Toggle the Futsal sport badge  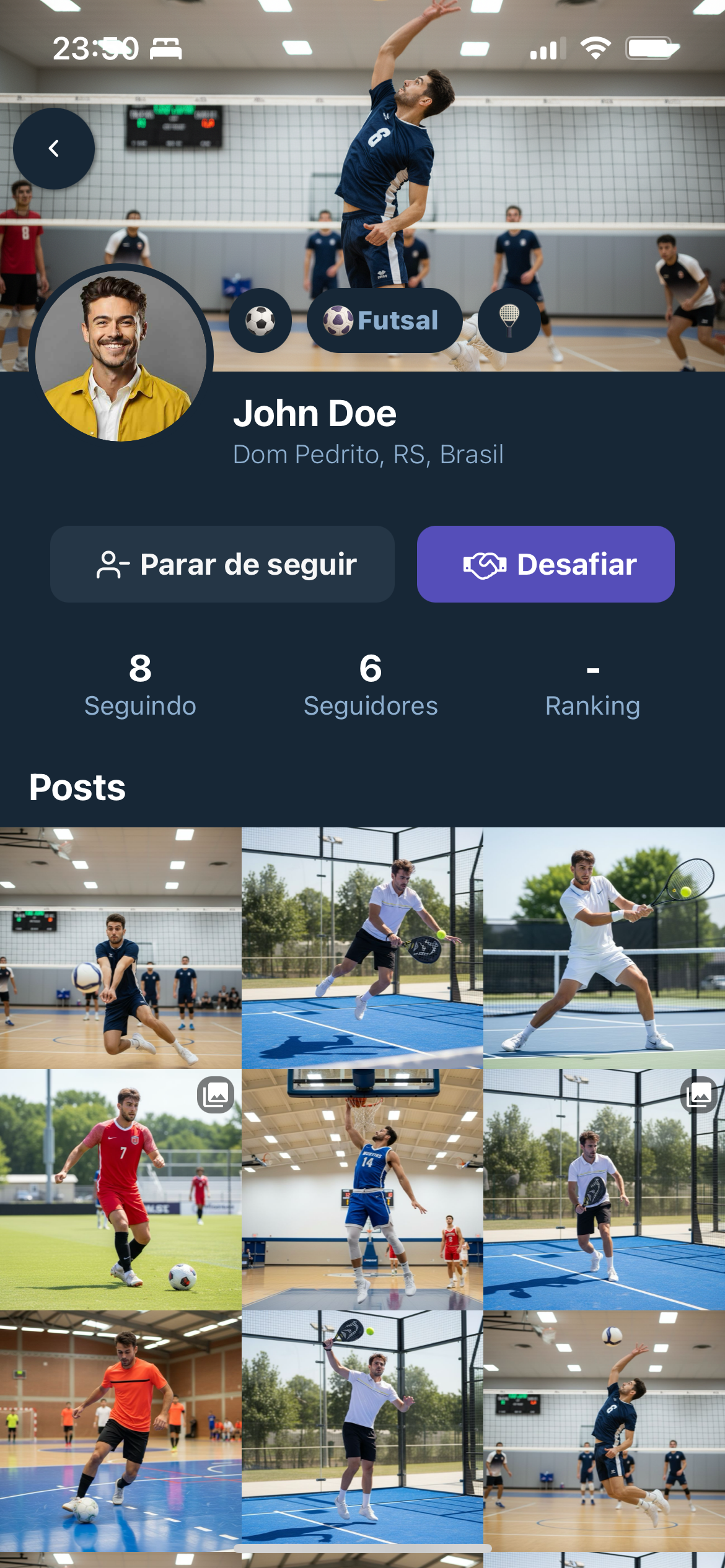coord(383,320)
